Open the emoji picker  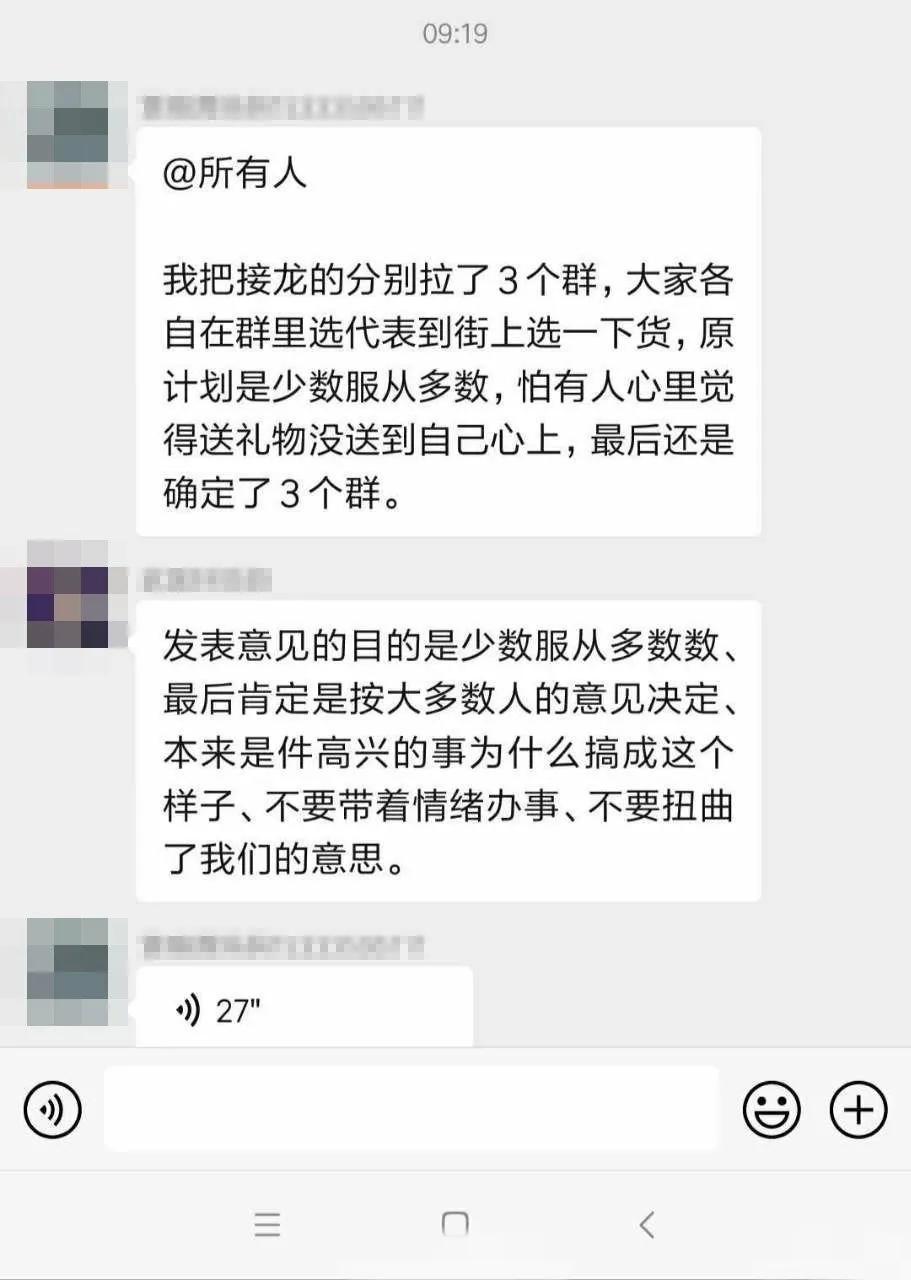771,1109
